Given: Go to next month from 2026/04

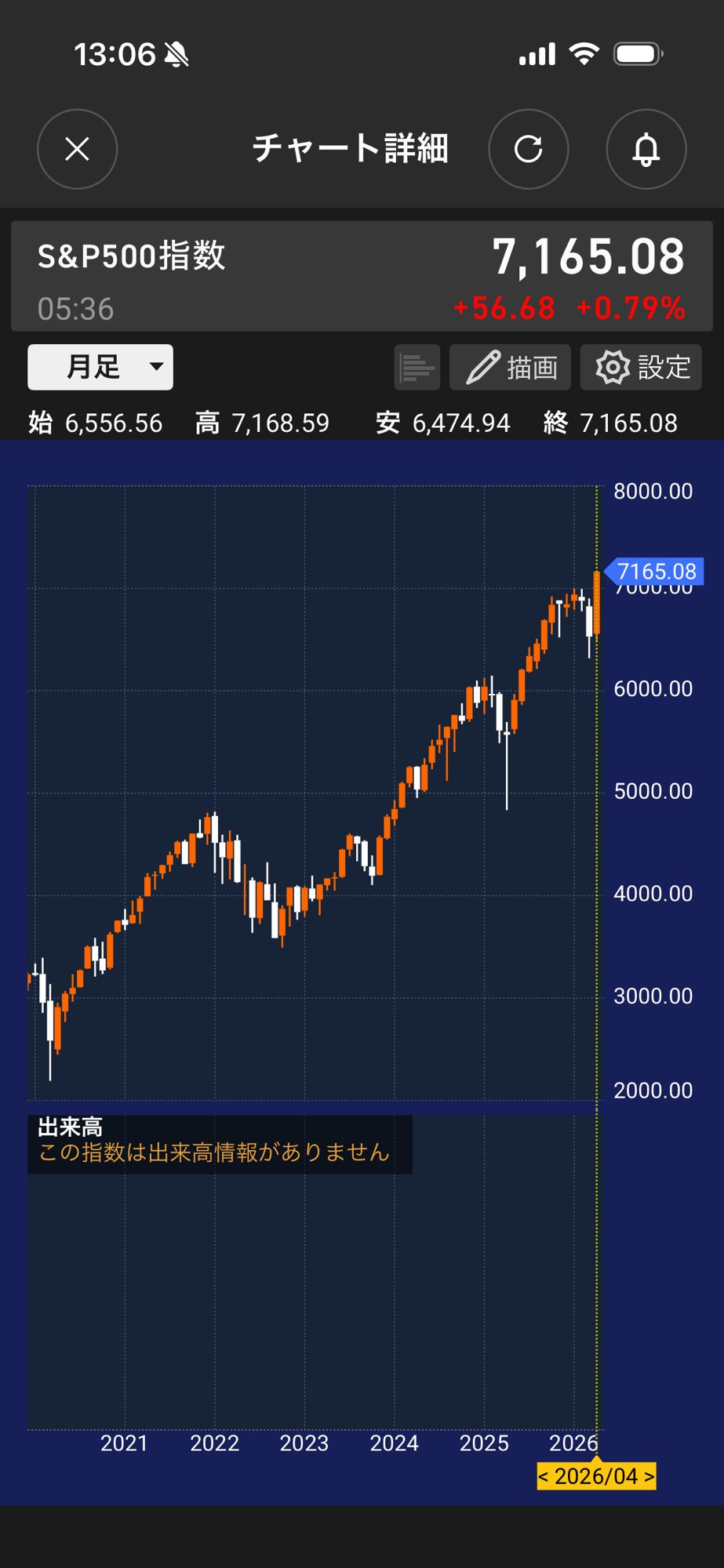Looking at the screenshot, I should (x=649, y=1476).
